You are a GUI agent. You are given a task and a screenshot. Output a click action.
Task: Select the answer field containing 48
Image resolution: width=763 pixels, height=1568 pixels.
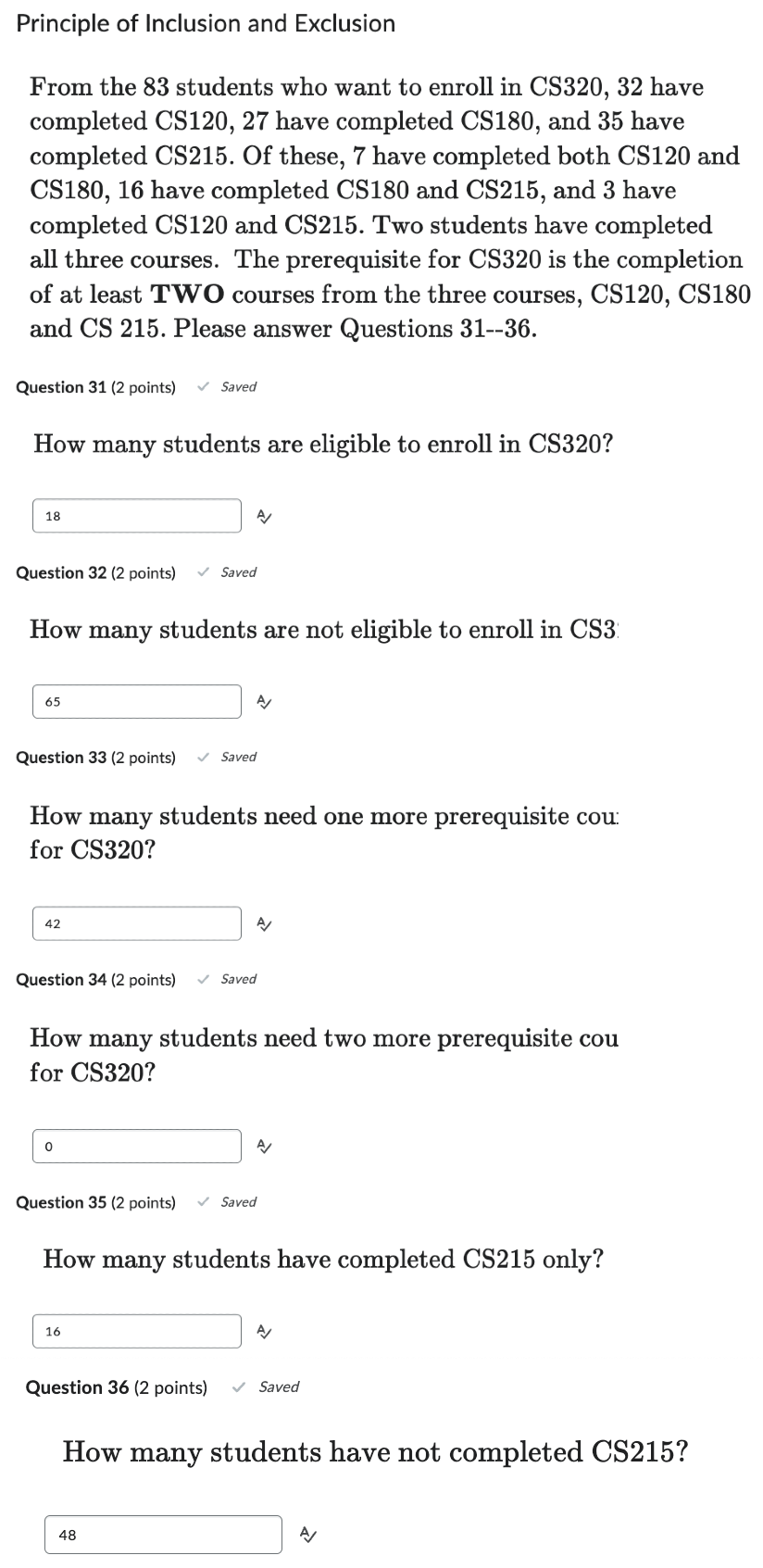click(x=163, y=1535)
